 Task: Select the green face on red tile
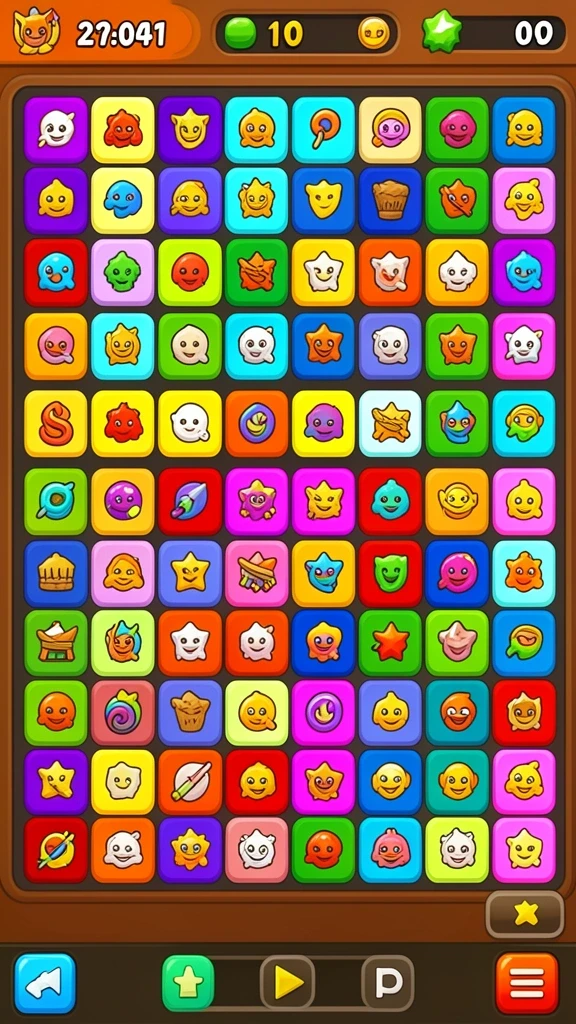(x=390, y=573)
